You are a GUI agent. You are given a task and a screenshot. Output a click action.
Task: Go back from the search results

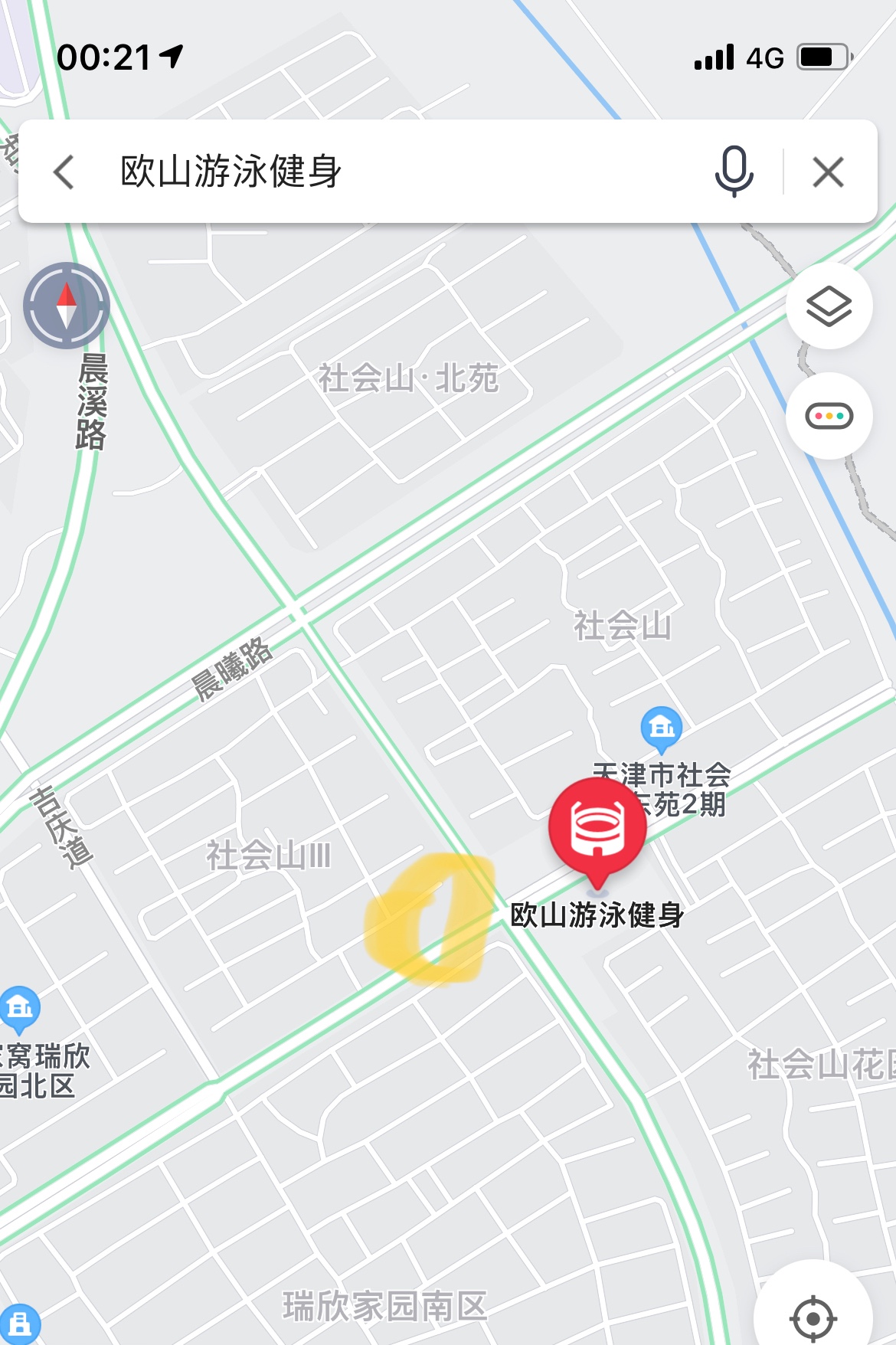(x=64, y=172)
